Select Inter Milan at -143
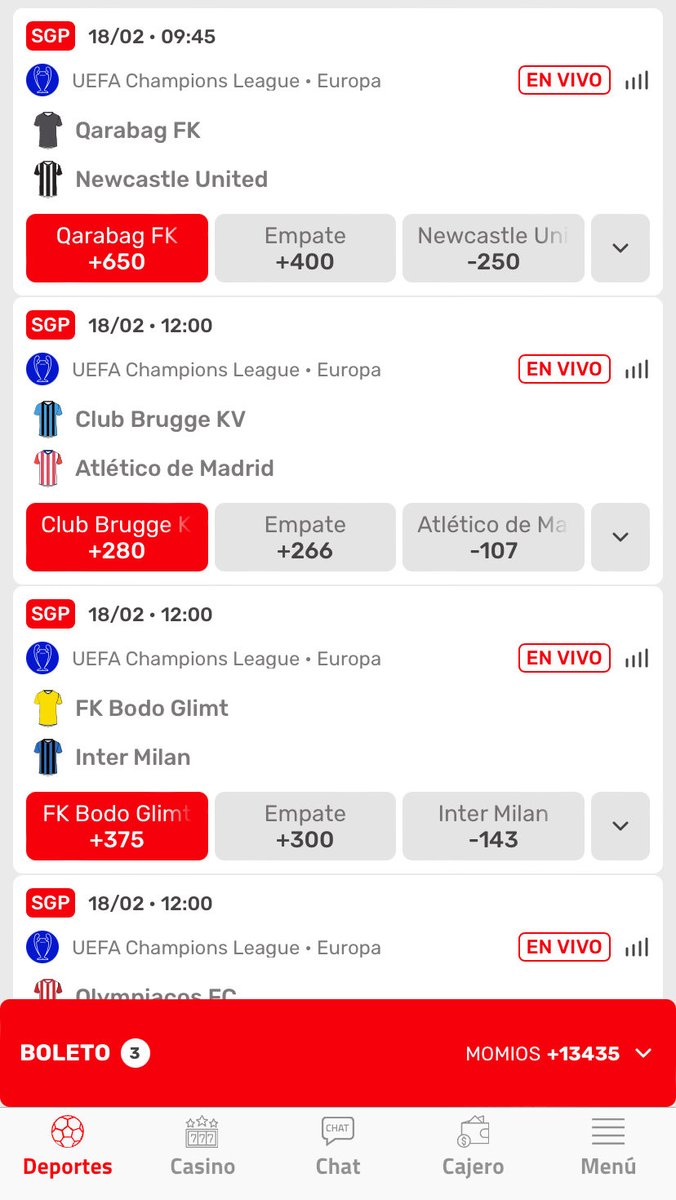 point(493,826)
